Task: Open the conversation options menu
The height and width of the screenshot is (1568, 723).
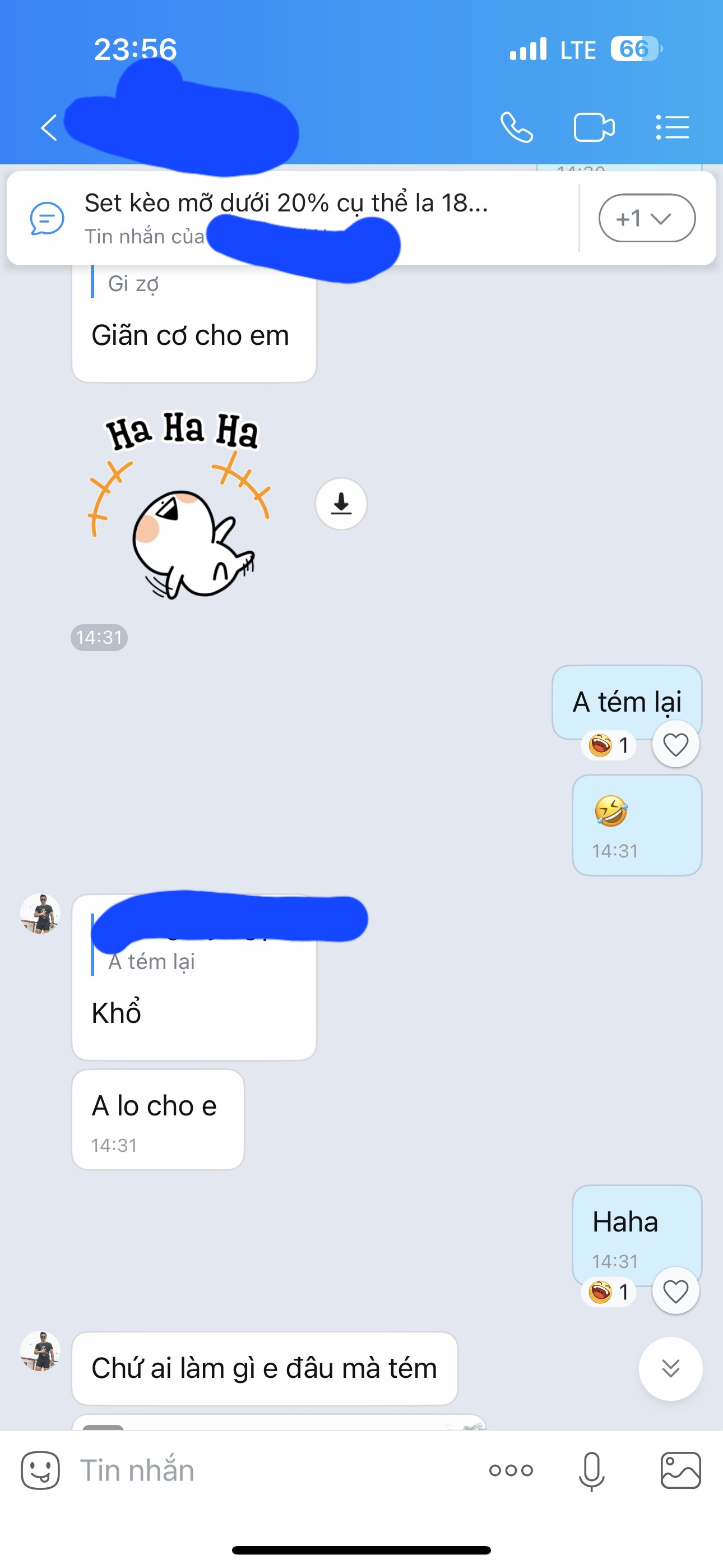Action: coord(673,128)
